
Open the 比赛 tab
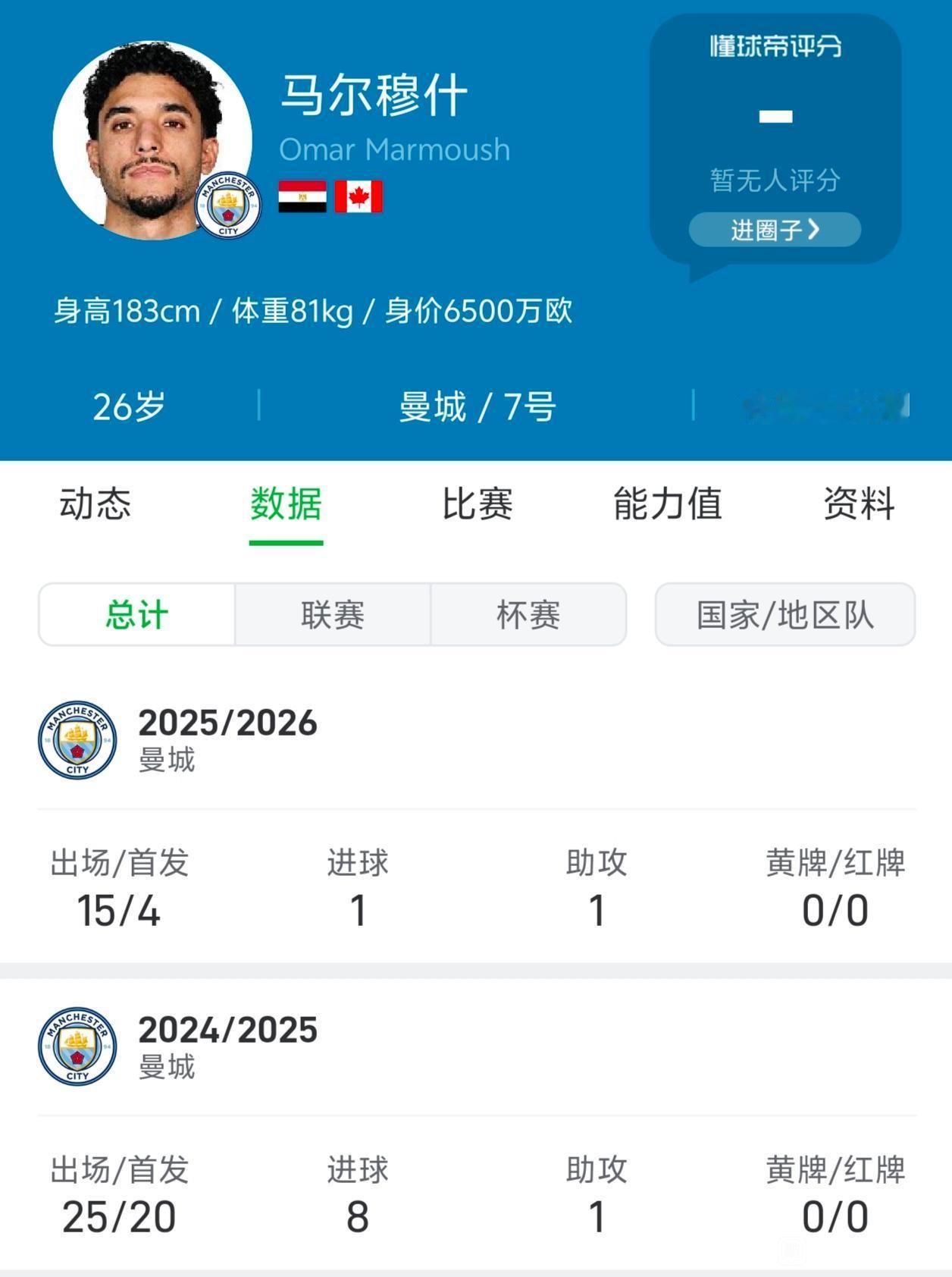476,504
